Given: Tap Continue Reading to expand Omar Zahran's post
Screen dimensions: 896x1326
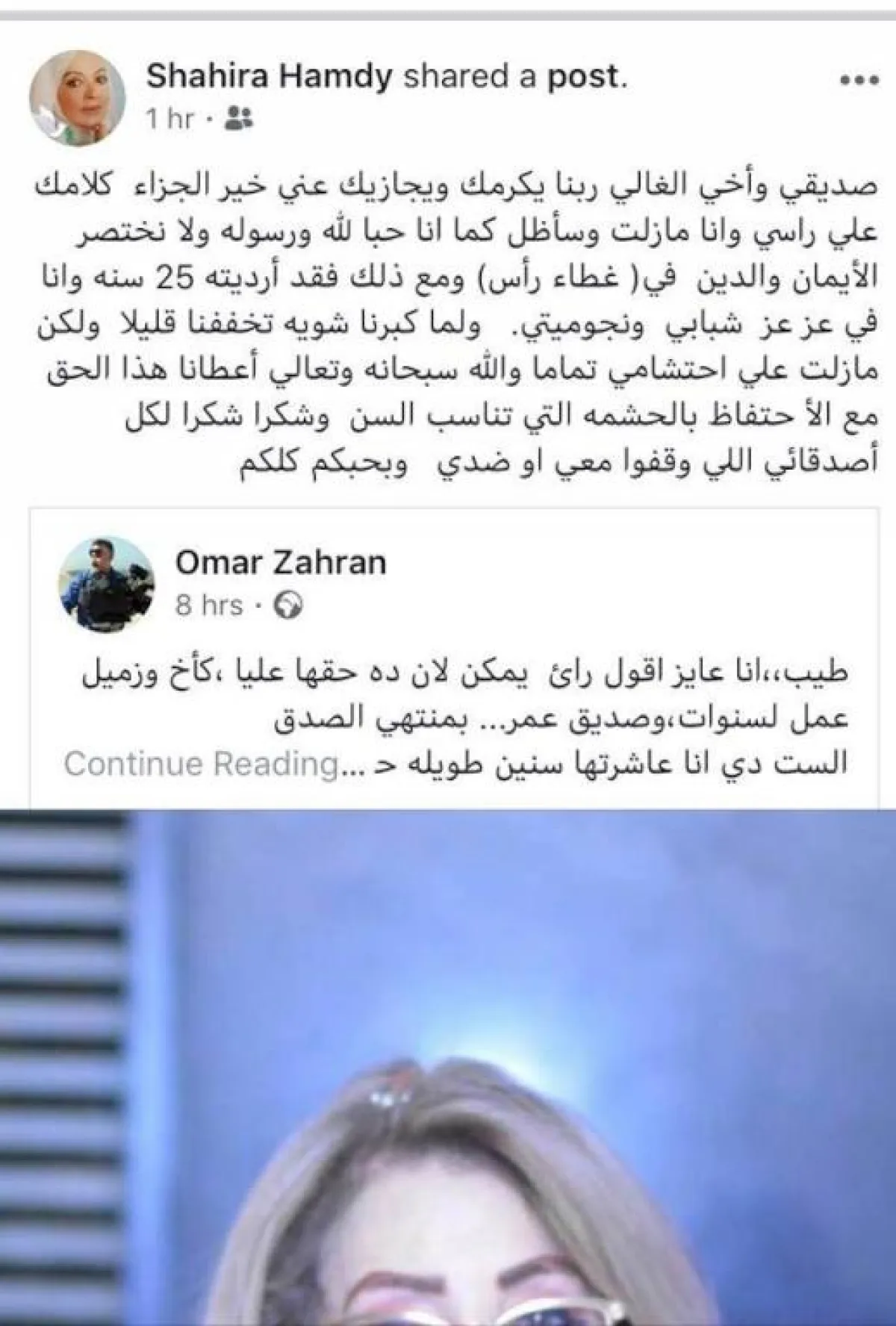Looking at the screenshot, I should (x=202, y=763).
